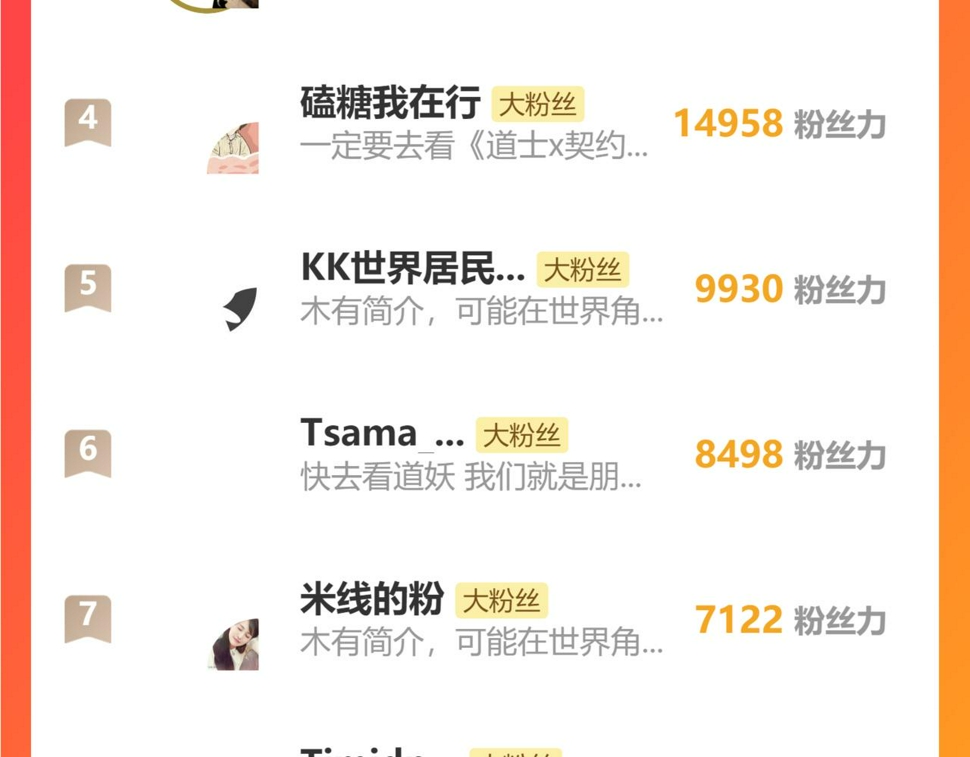Open the KK世界居民 row ranked fifth
Screen dimensions: 970x757
(x=485, y=289)
